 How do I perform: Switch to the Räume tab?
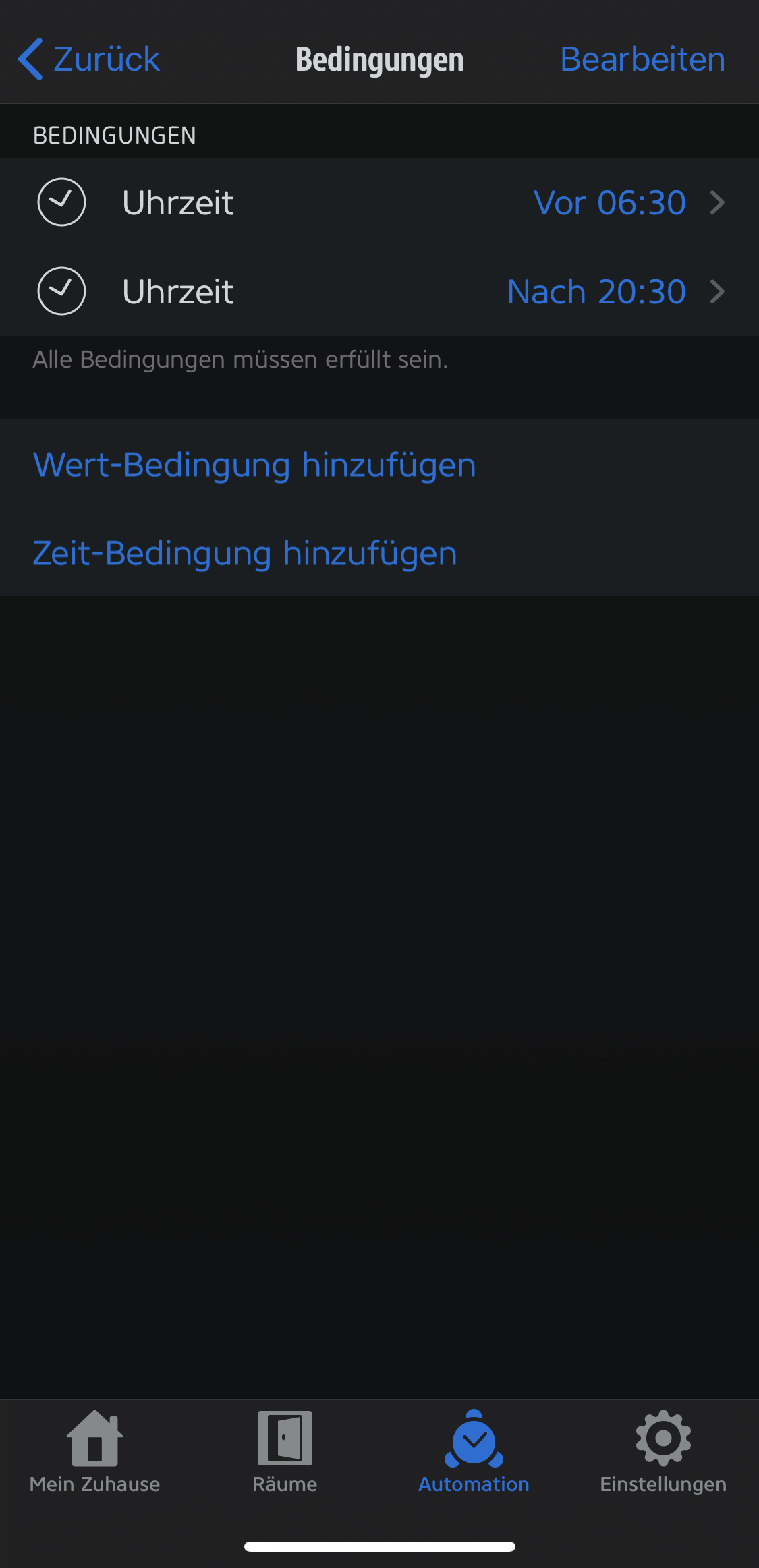(x=285, y=1451)
